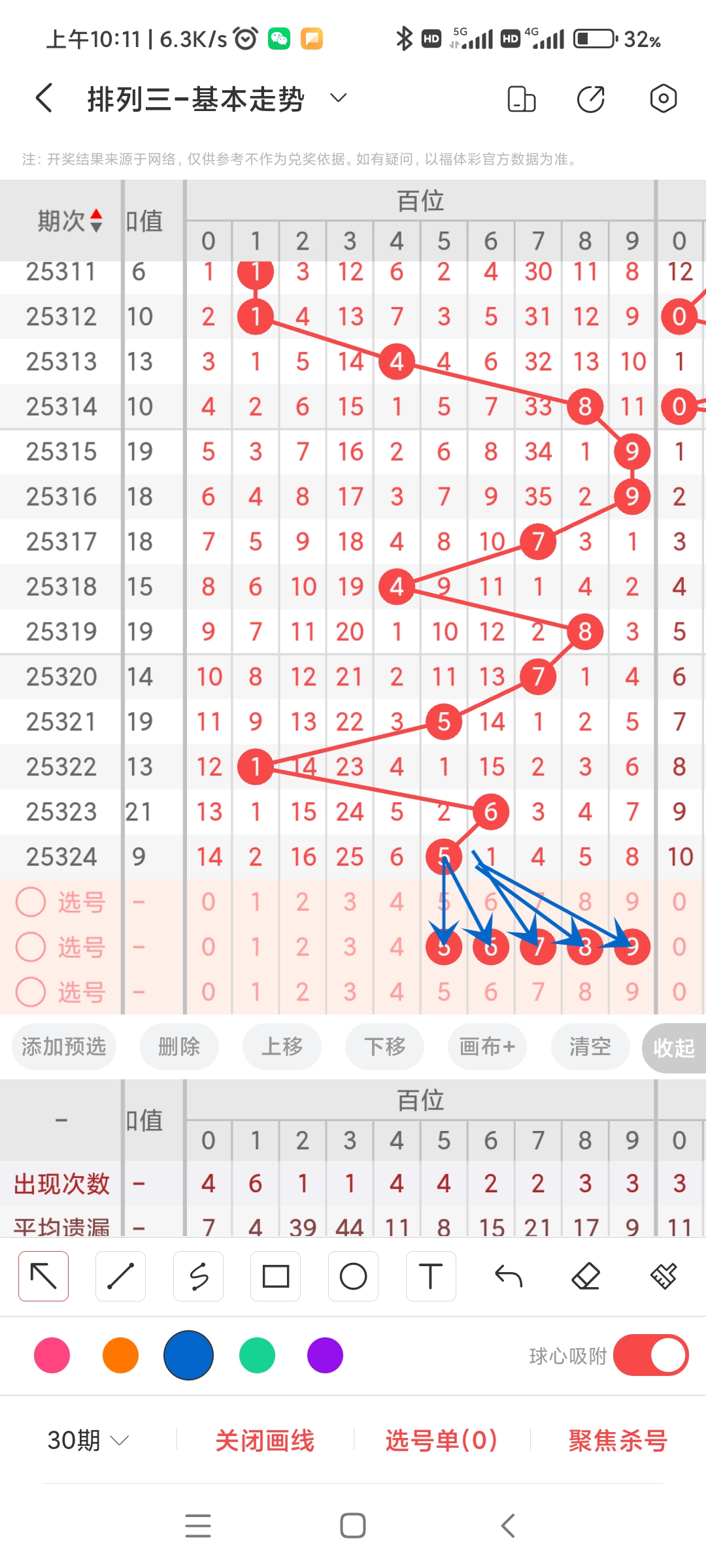
Task: Select the circle drawing tool
Action: point(353,1275)
